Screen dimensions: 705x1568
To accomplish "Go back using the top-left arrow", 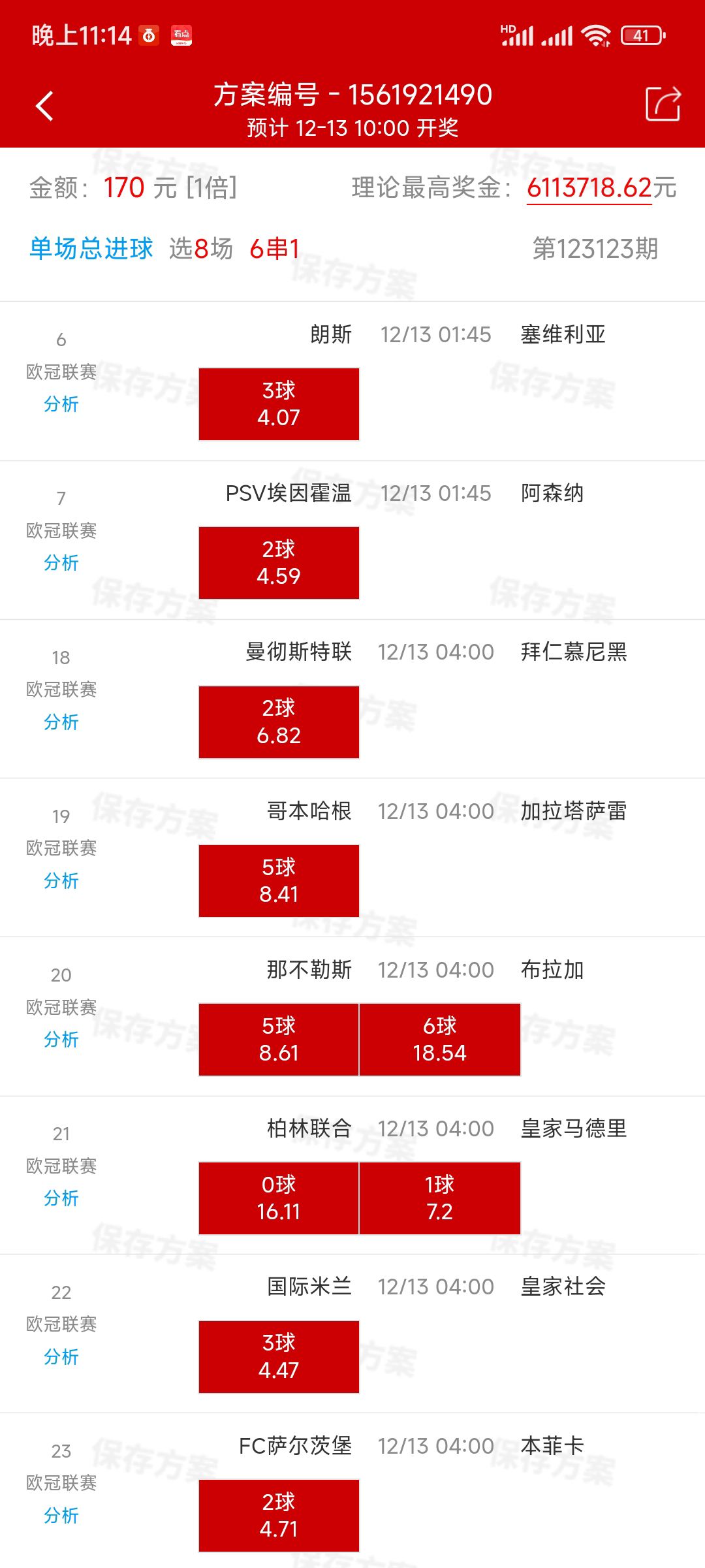I will pyautogui.click(x=44, y=106).
